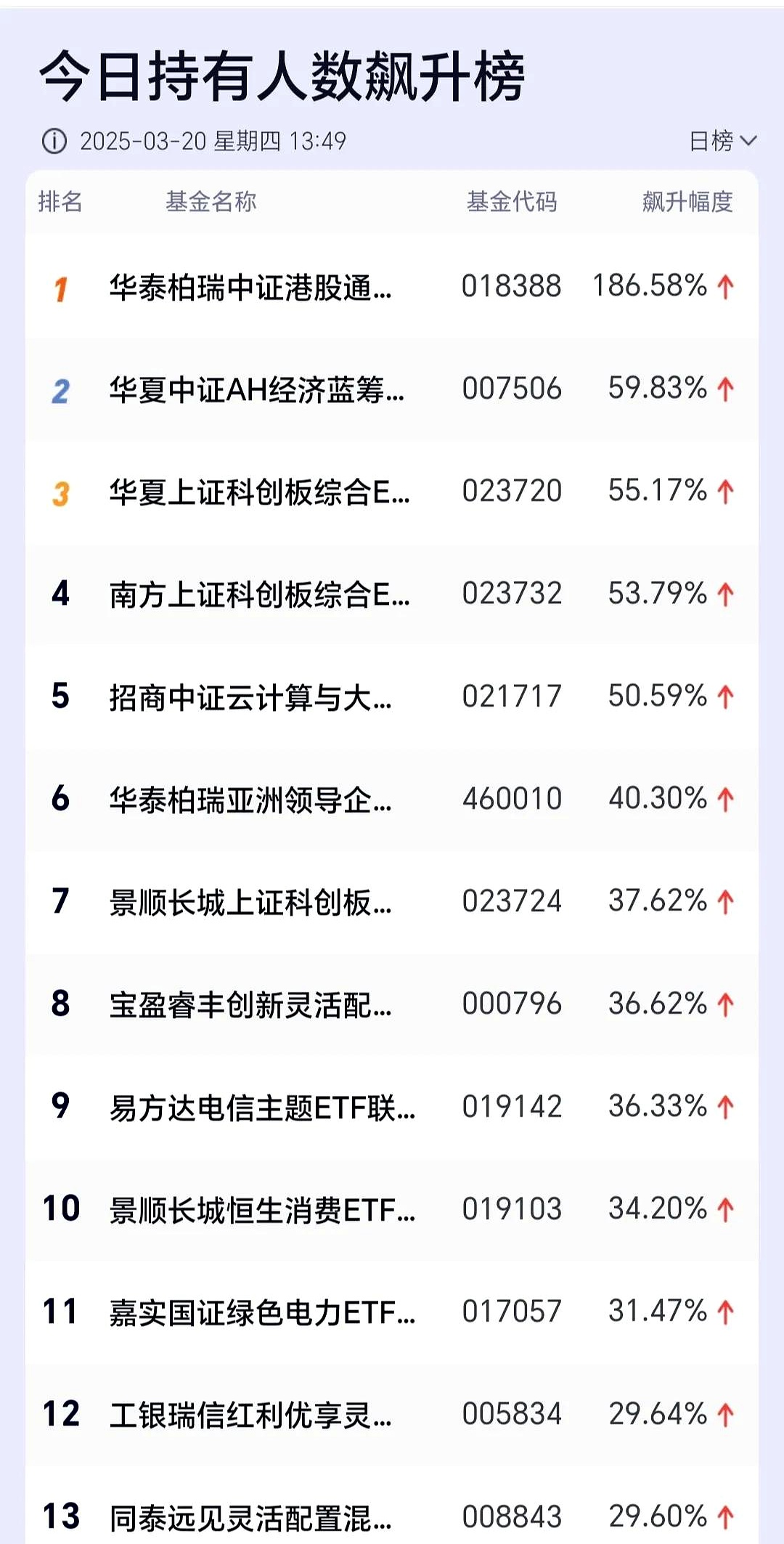Click the rise arrow for fund 007506
This screenshot has width=784, height=1544.
click(724, 389)
